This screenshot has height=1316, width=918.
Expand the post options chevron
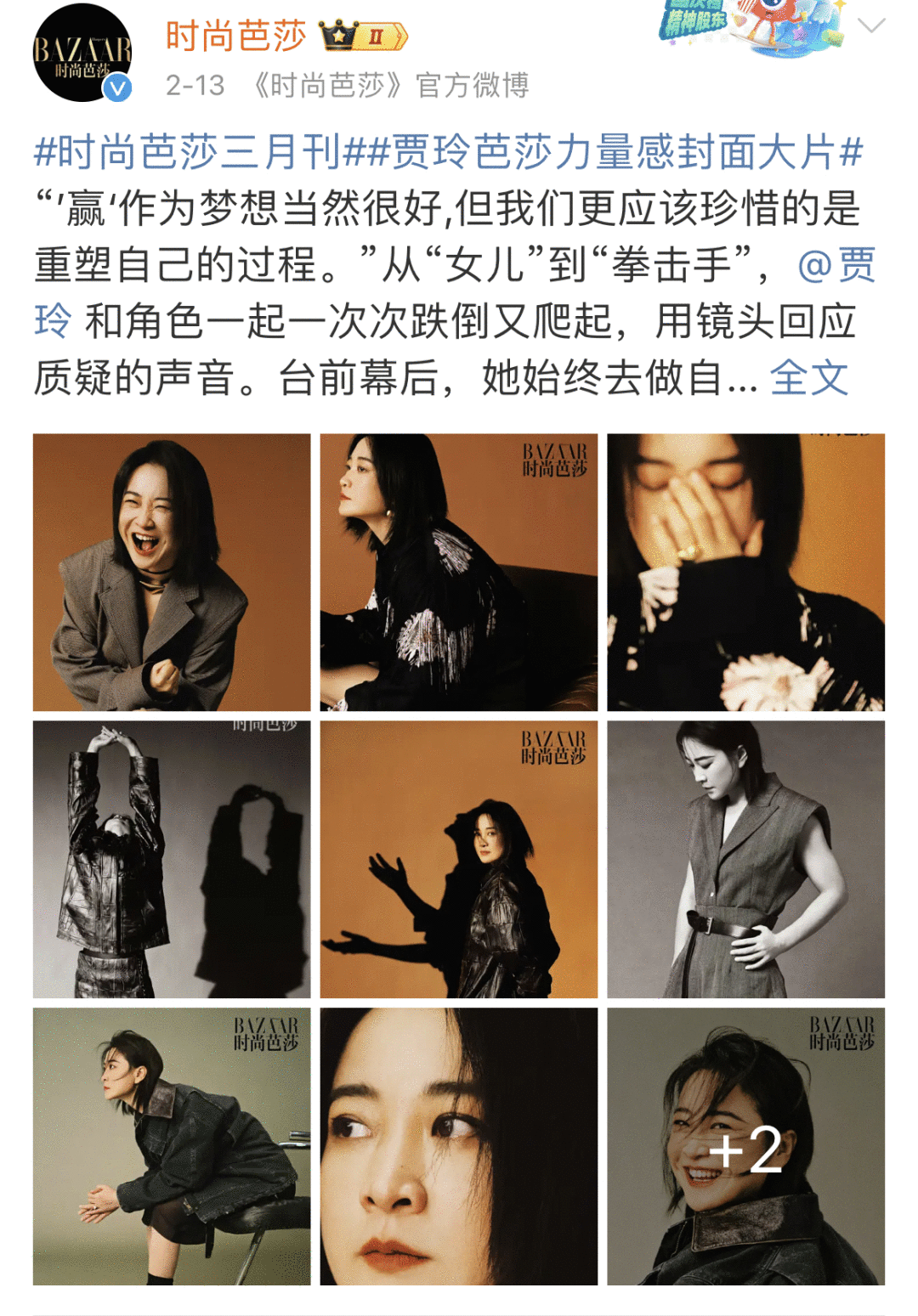coord(871,26)
